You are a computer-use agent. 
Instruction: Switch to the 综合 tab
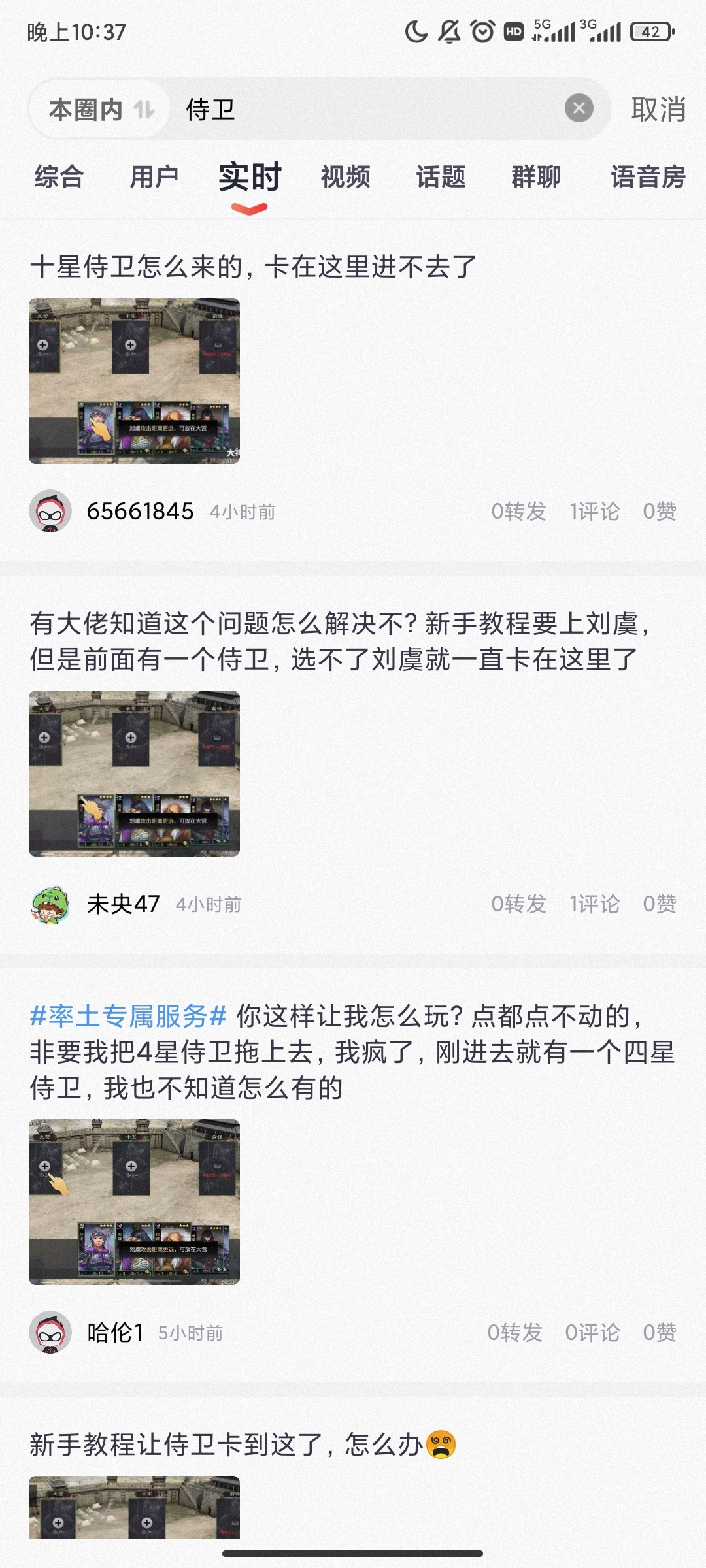(x=59, y=176)
